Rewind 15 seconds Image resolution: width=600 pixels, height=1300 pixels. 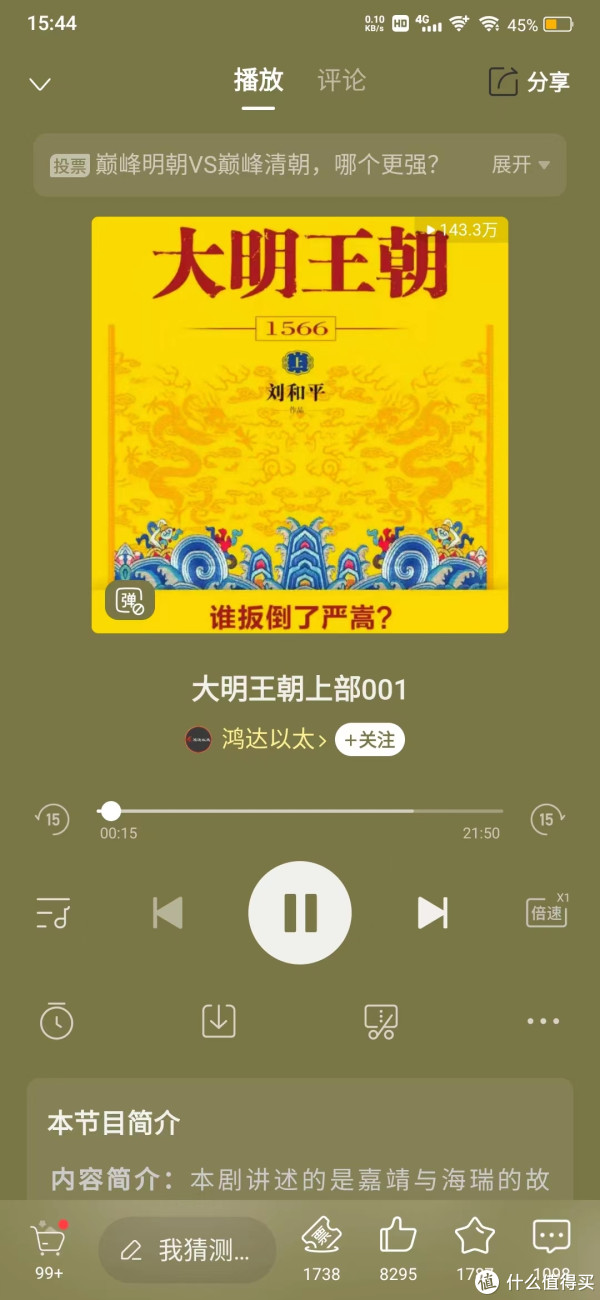tap(53, 820)
